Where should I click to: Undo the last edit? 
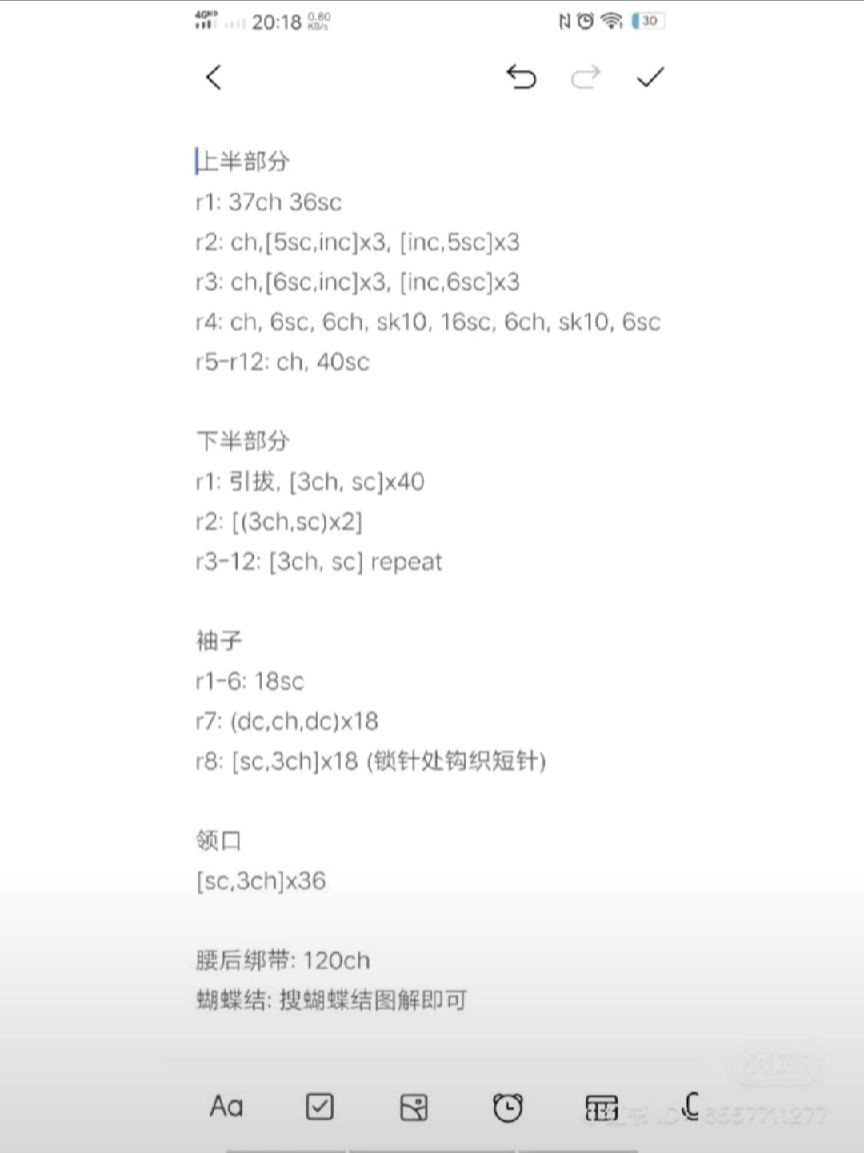click(x=521, y=78)
